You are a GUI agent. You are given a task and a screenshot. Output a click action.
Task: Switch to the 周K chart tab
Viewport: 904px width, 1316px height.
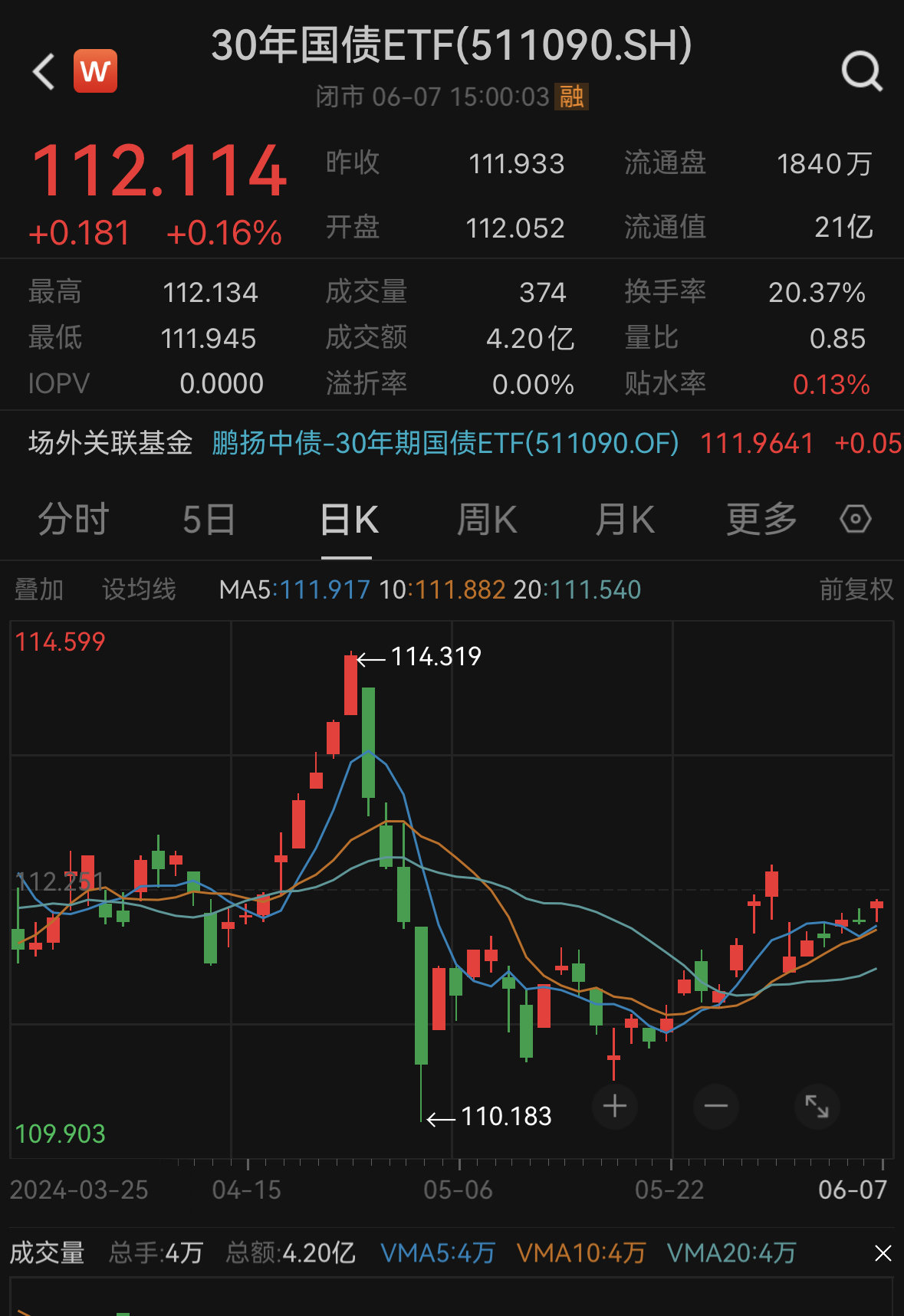(x=487, y=520)
